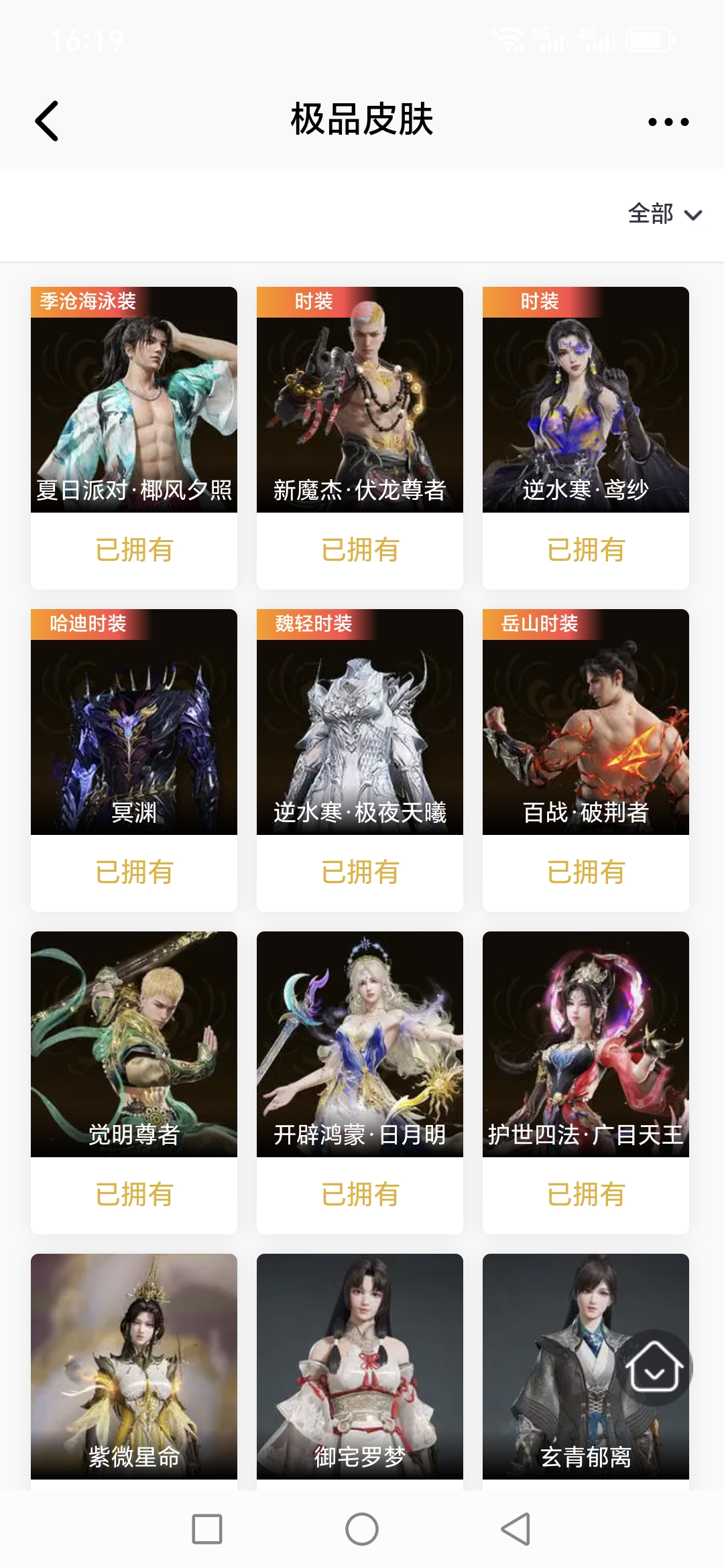Expand the 全部 filter dropdown
This screenshot has height=1568, width=724.
tap(664, 214)
